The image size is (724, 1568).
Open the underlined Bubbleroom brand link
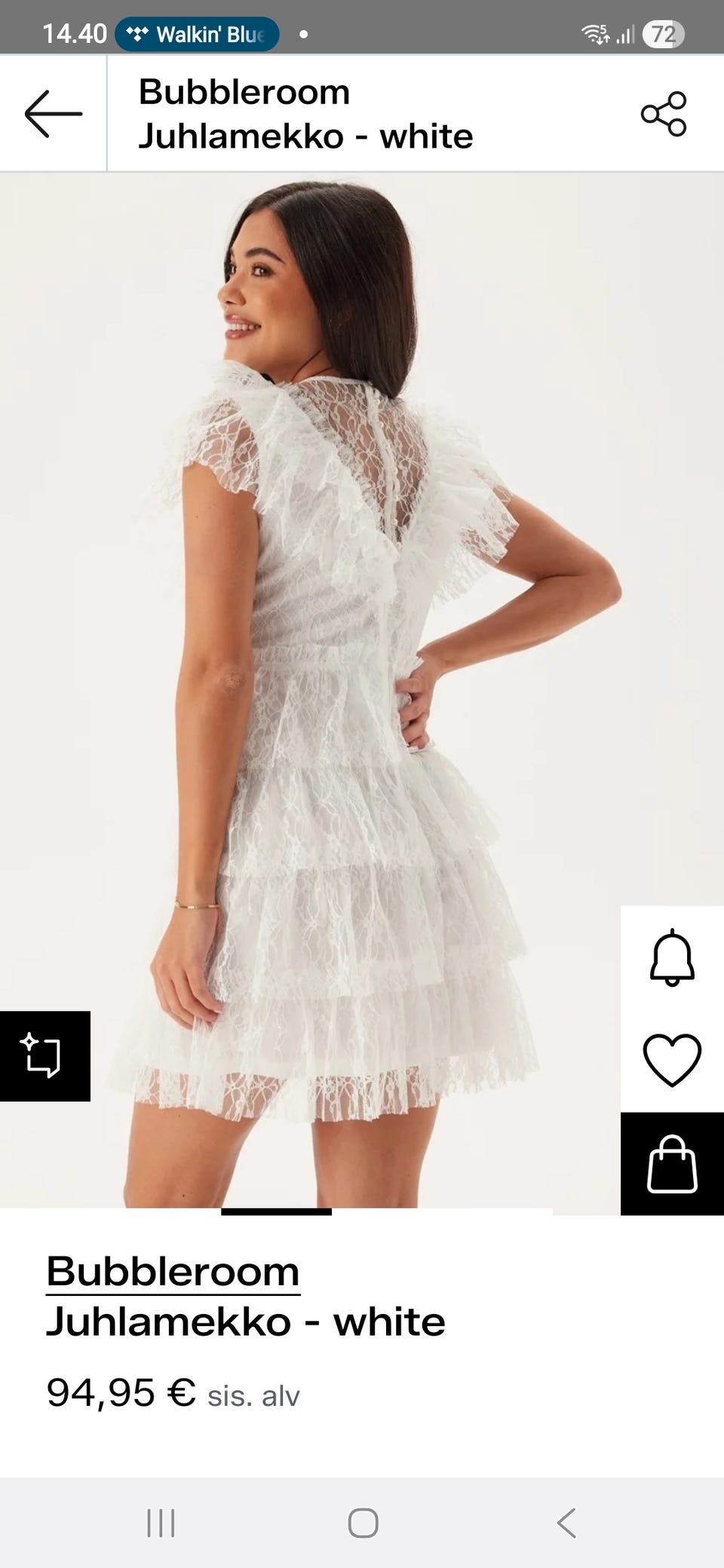coord(173,1272)
